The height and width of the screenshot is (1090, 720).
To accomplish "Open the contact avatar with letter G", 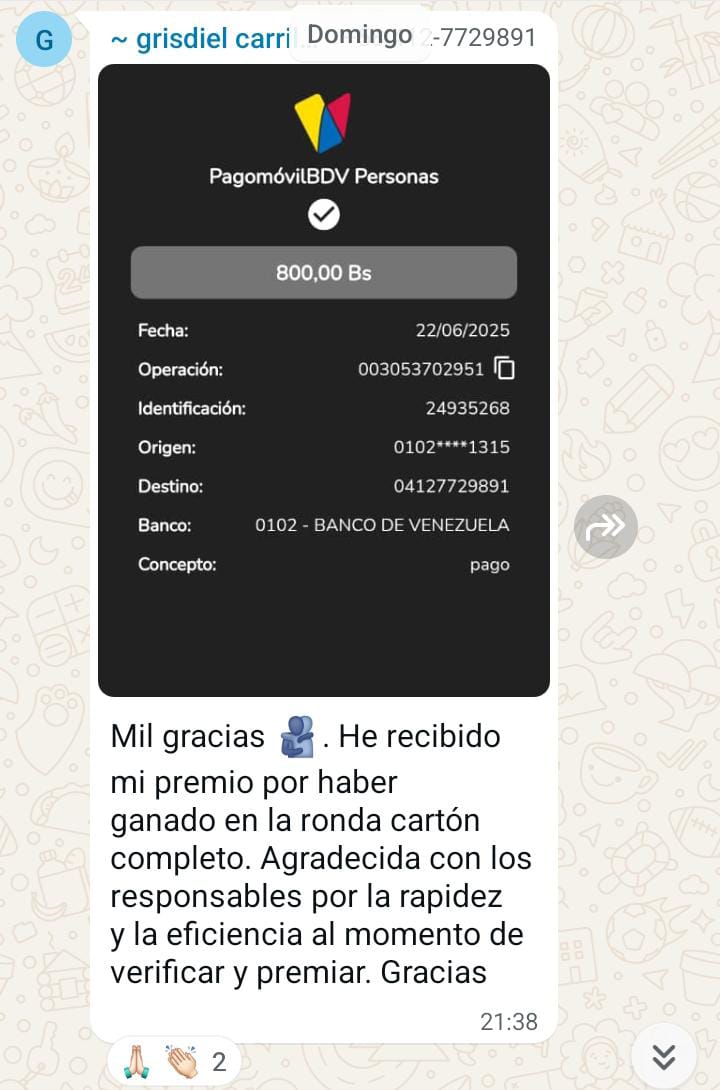I will [44, 40].
